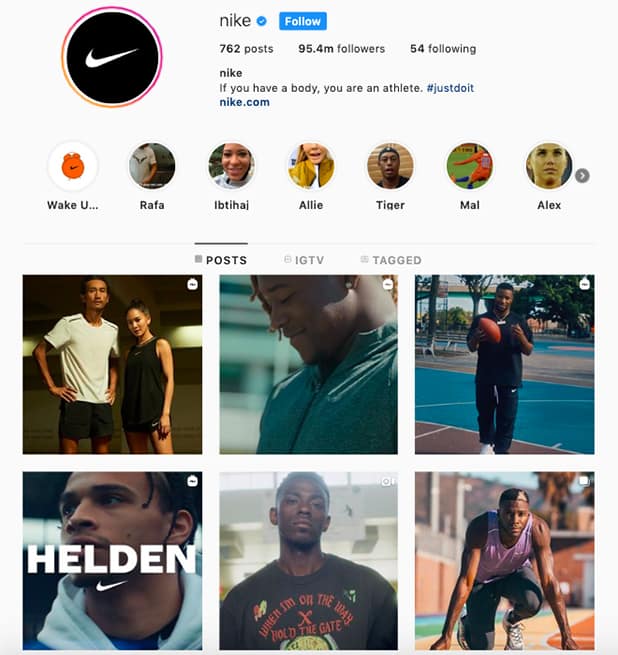The image size is (618, 655).
Task: Select the Posts tab
Action: 221,260
